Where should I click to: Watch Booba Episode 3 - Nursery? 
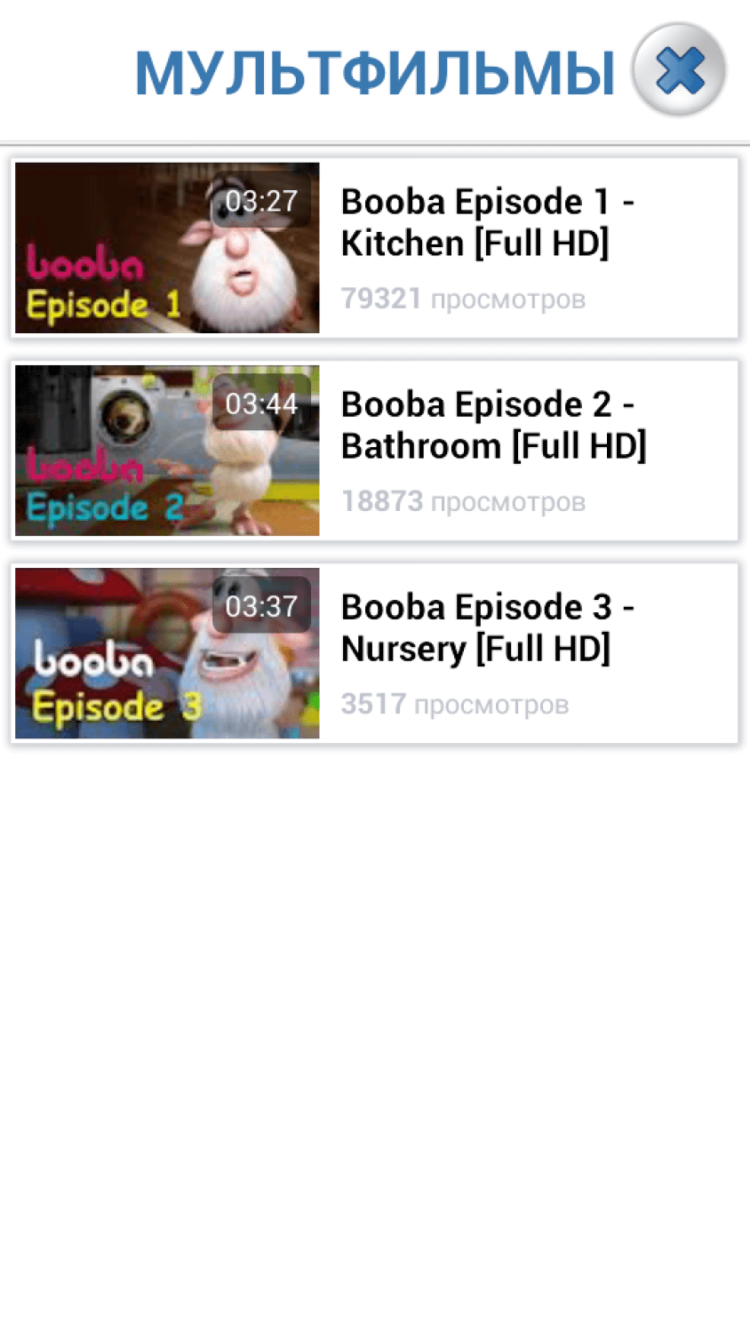(x=374, y=653)
